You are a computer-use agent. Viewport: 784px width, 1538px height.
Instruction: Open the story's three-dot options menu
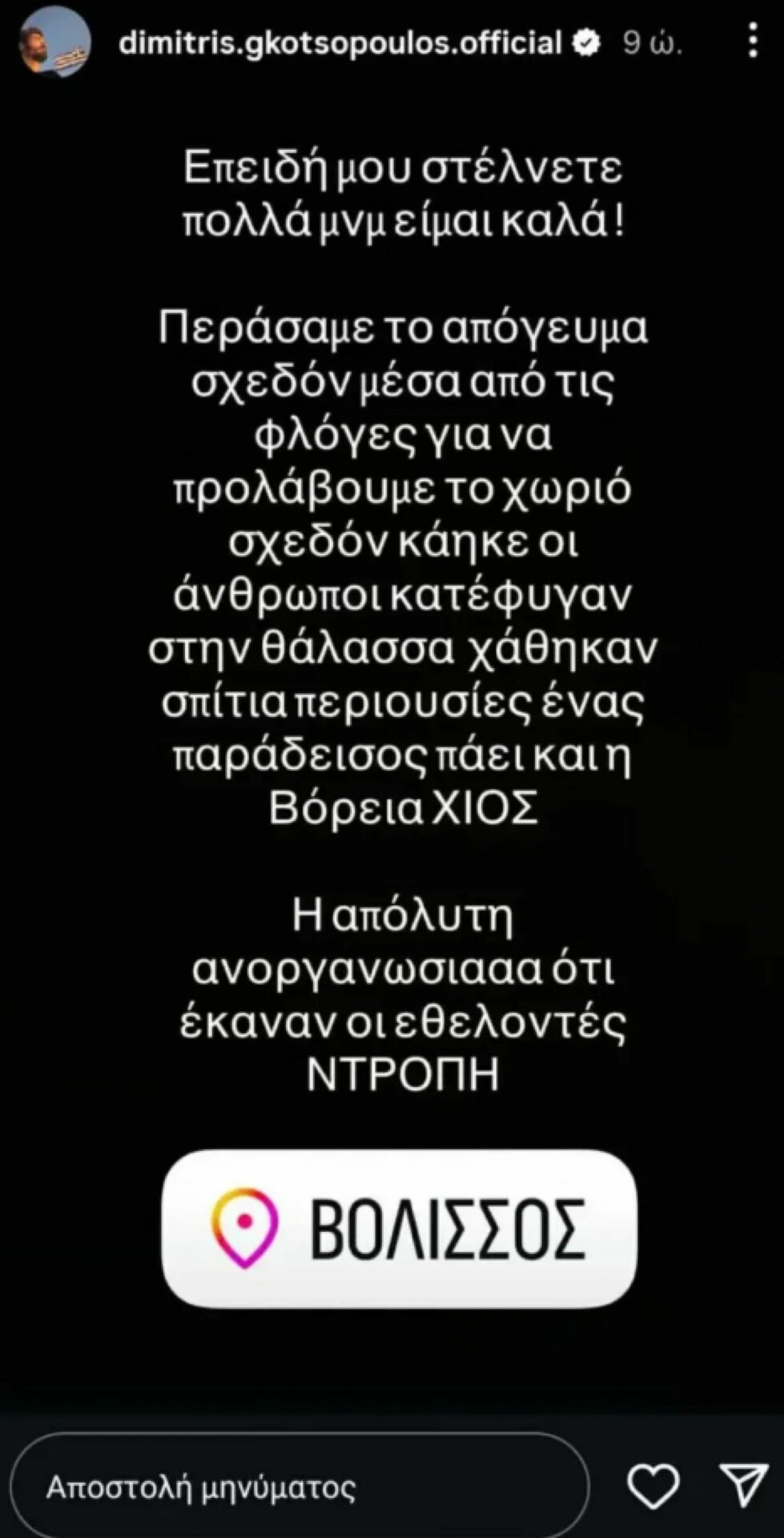pos(753,40)
